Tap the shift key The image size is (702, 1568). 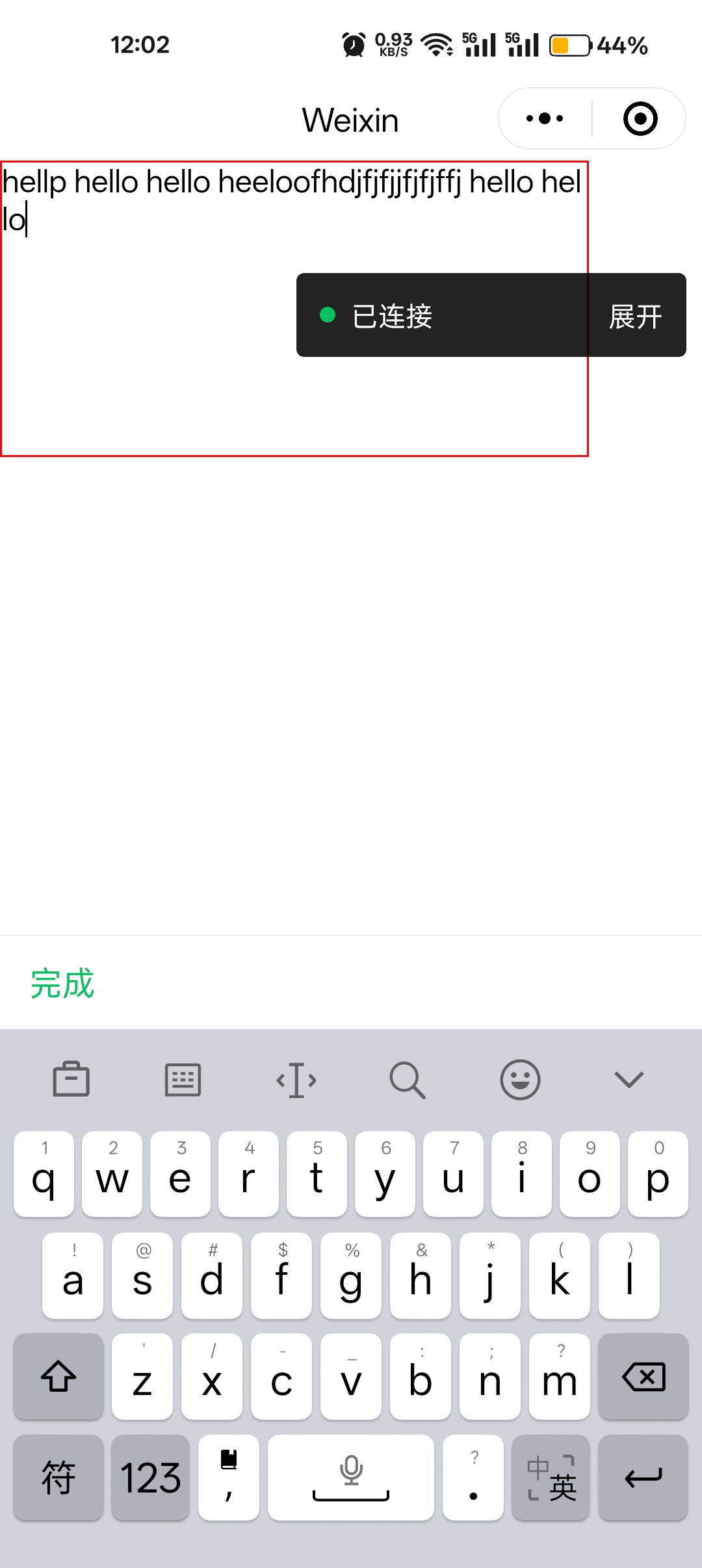pos(58,1376)
